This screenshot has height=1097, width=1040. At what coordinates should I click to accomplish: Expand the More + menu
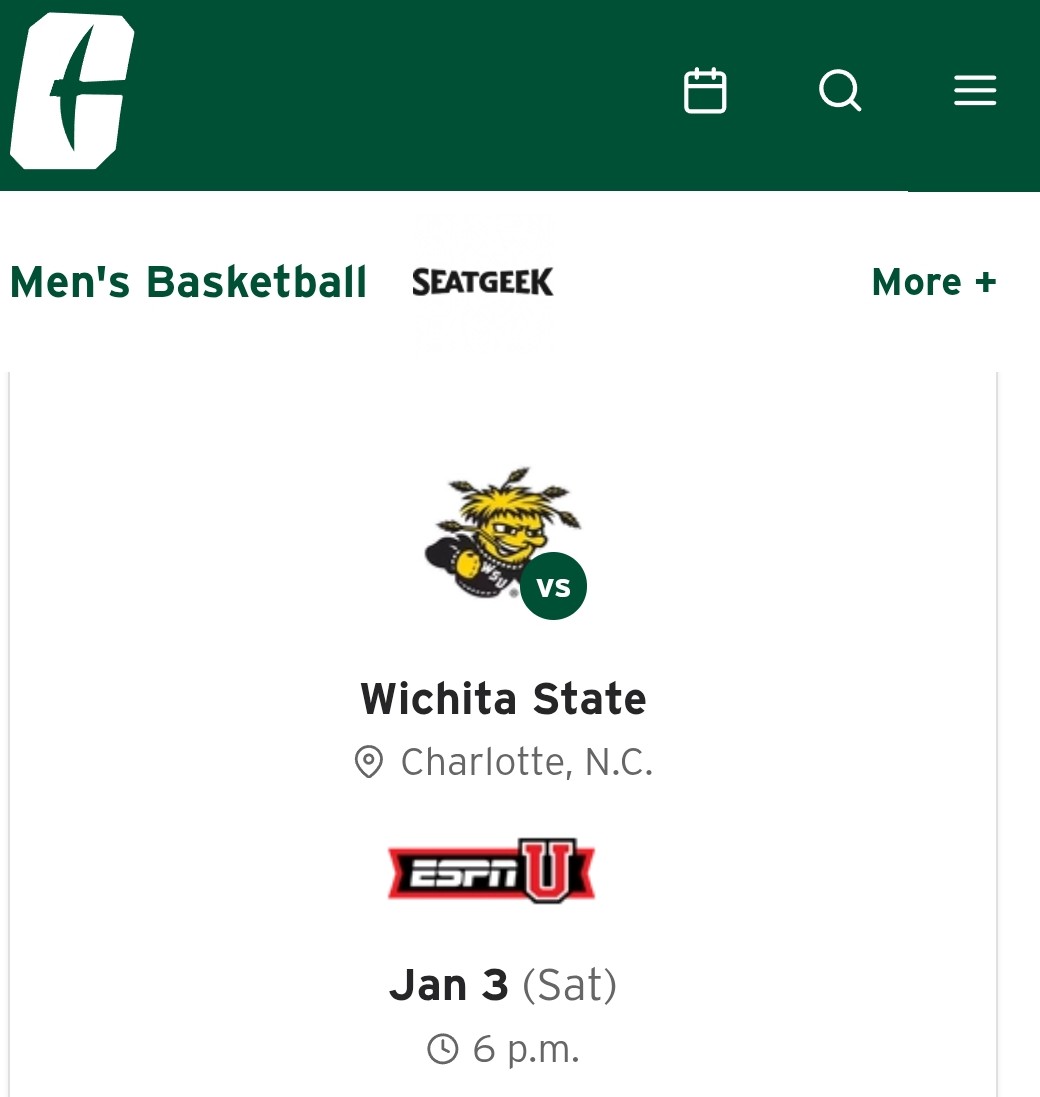[x=934, y=282]
